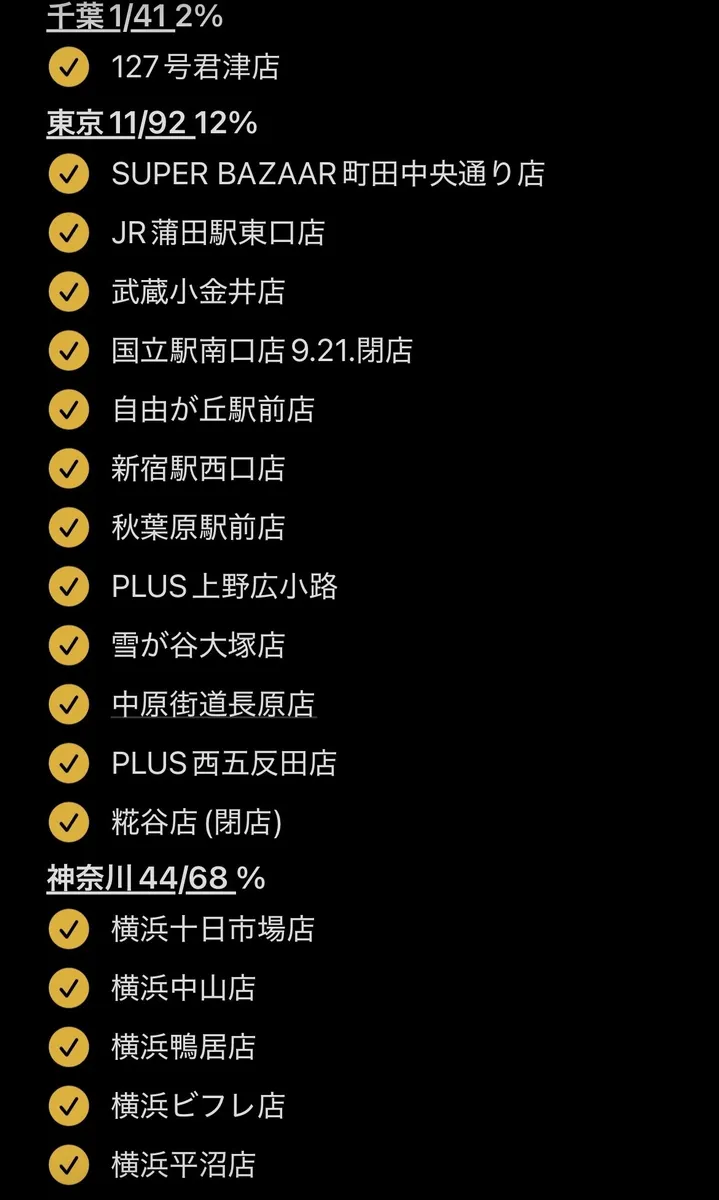Uncheck 武蔵小金井店 item
The height and width of the screenshot is (1200, 719).
click(x=68, y=292)
